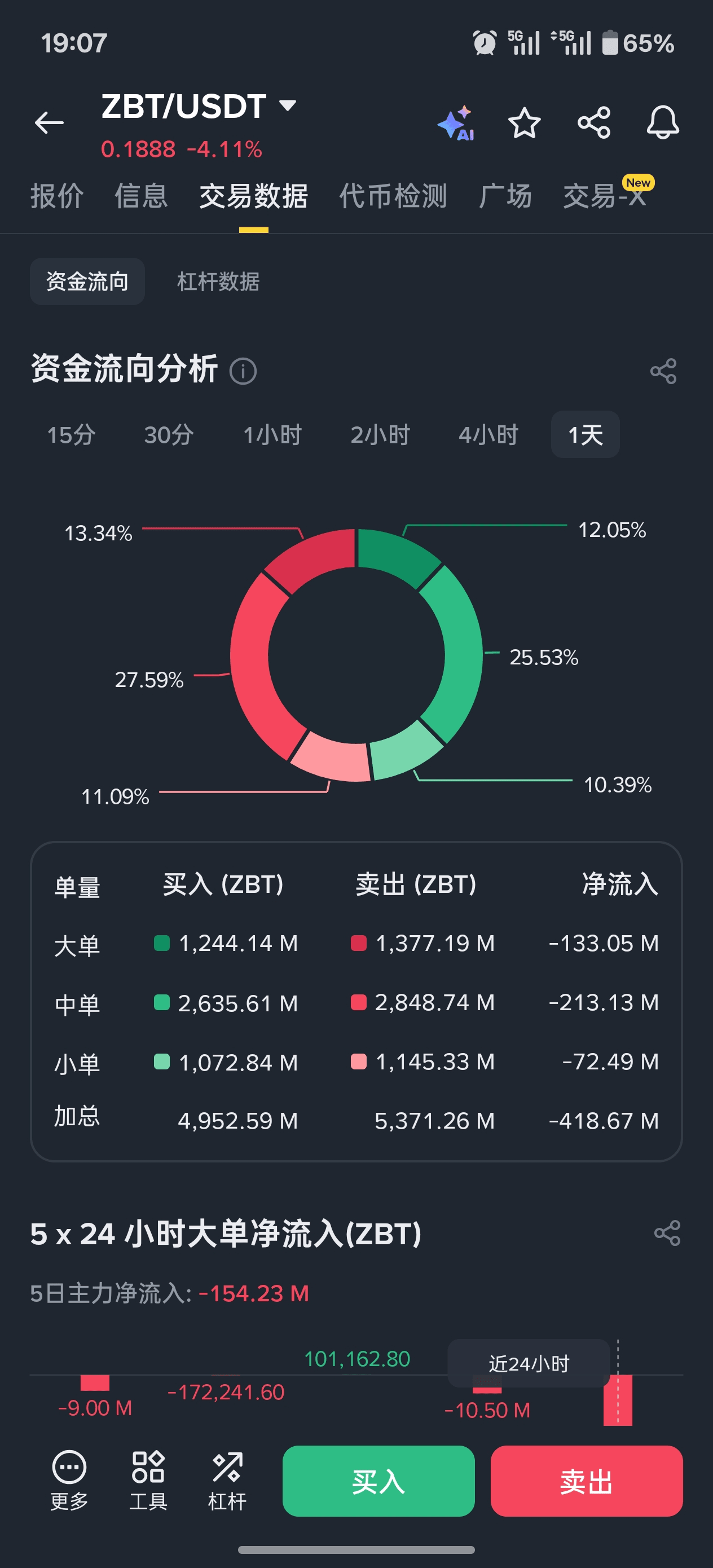Open the 代币检测 tab

(x=393, y=196)
